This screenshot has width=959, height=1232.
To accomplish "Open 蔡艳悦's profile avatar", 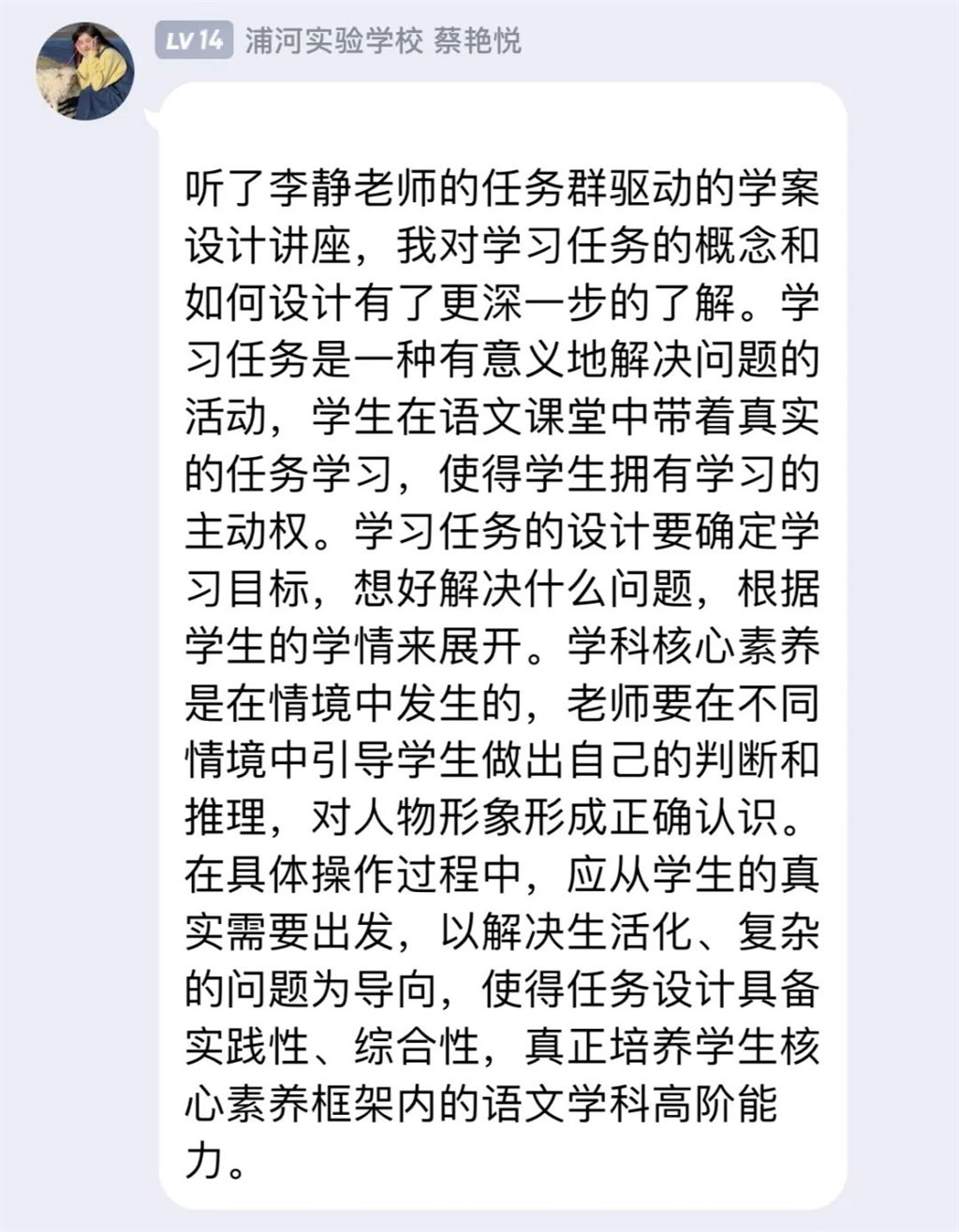I will [x=85, y=72].
